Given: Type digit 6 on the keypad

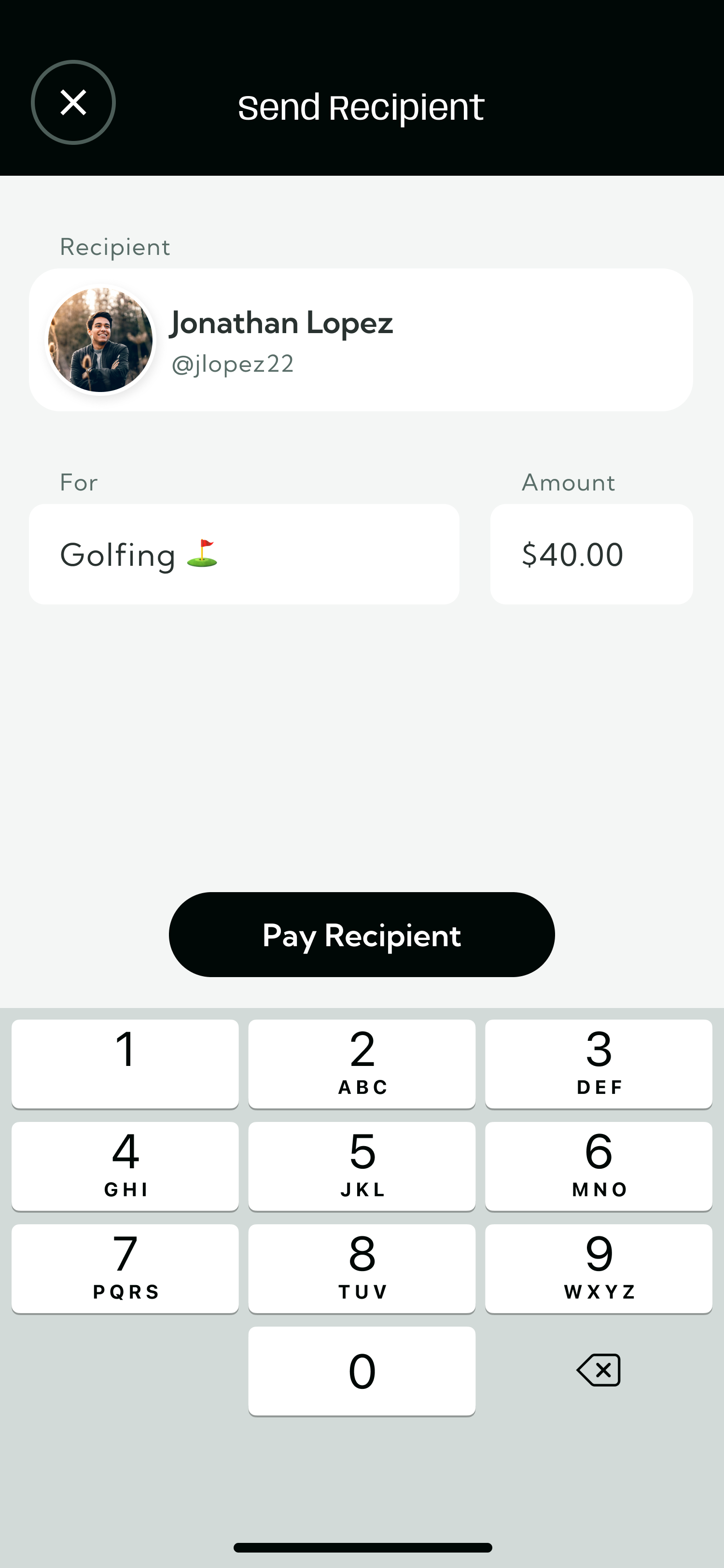Looking at the screenshot, I should [x=598, y=1166].
